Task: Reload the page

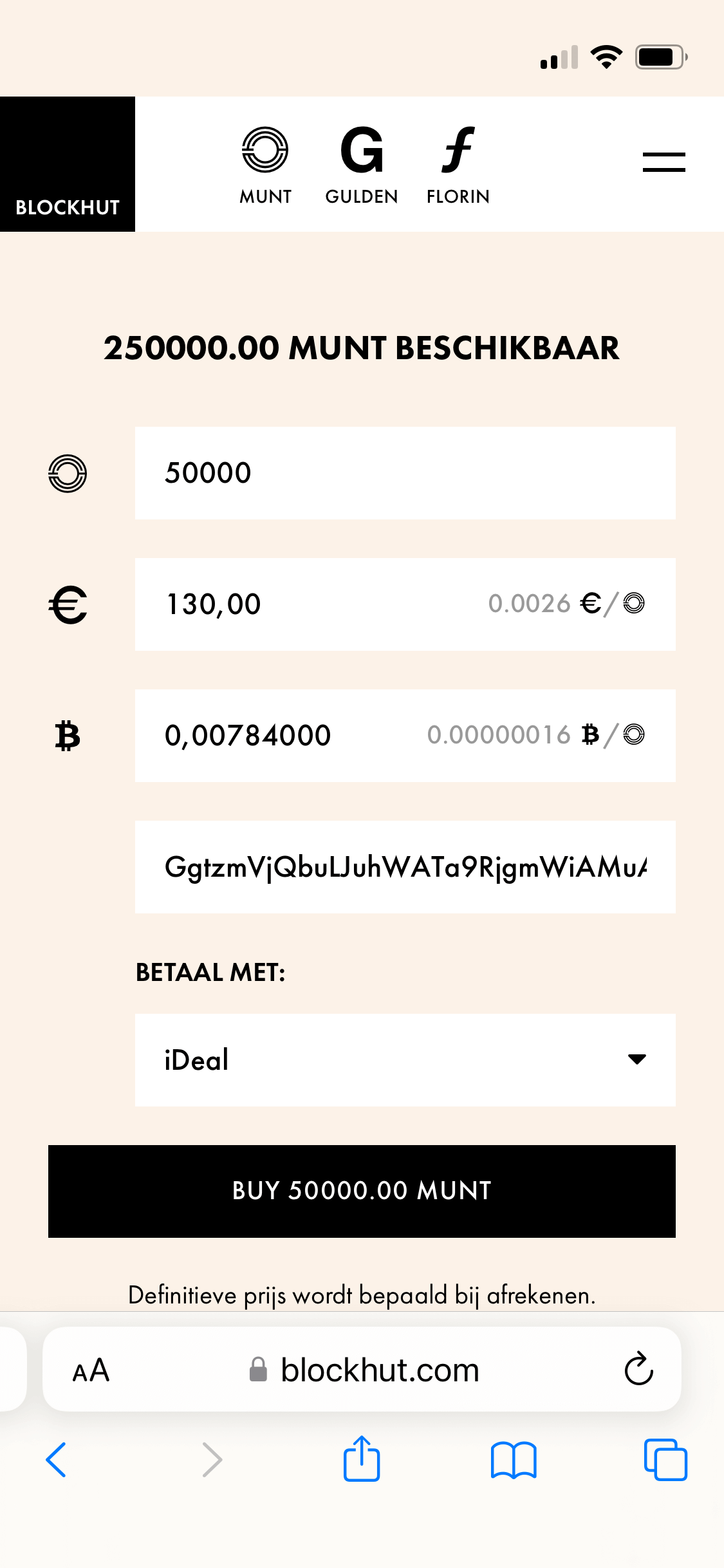Action: [x=638, y=1368]
